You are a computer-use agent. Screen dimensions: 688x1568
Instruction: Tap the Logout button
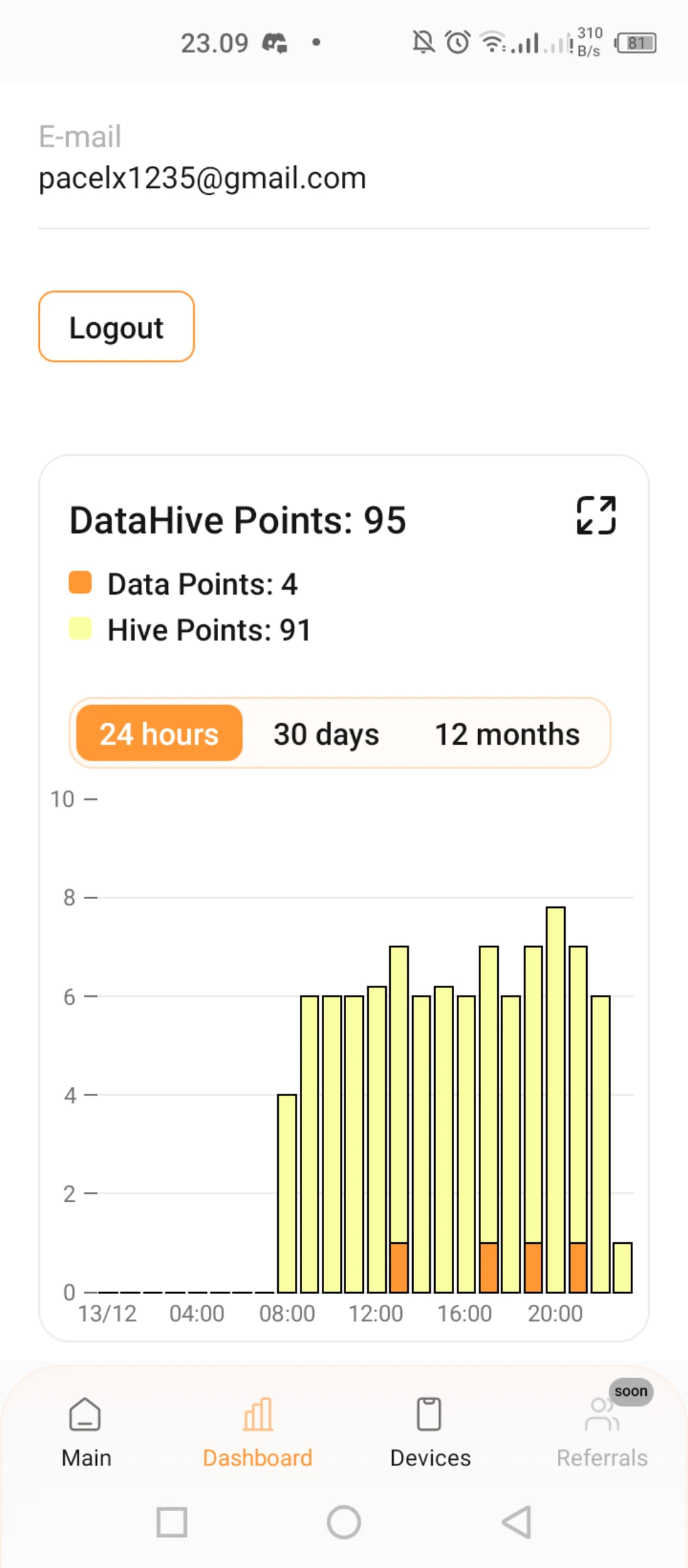point(116,327)
